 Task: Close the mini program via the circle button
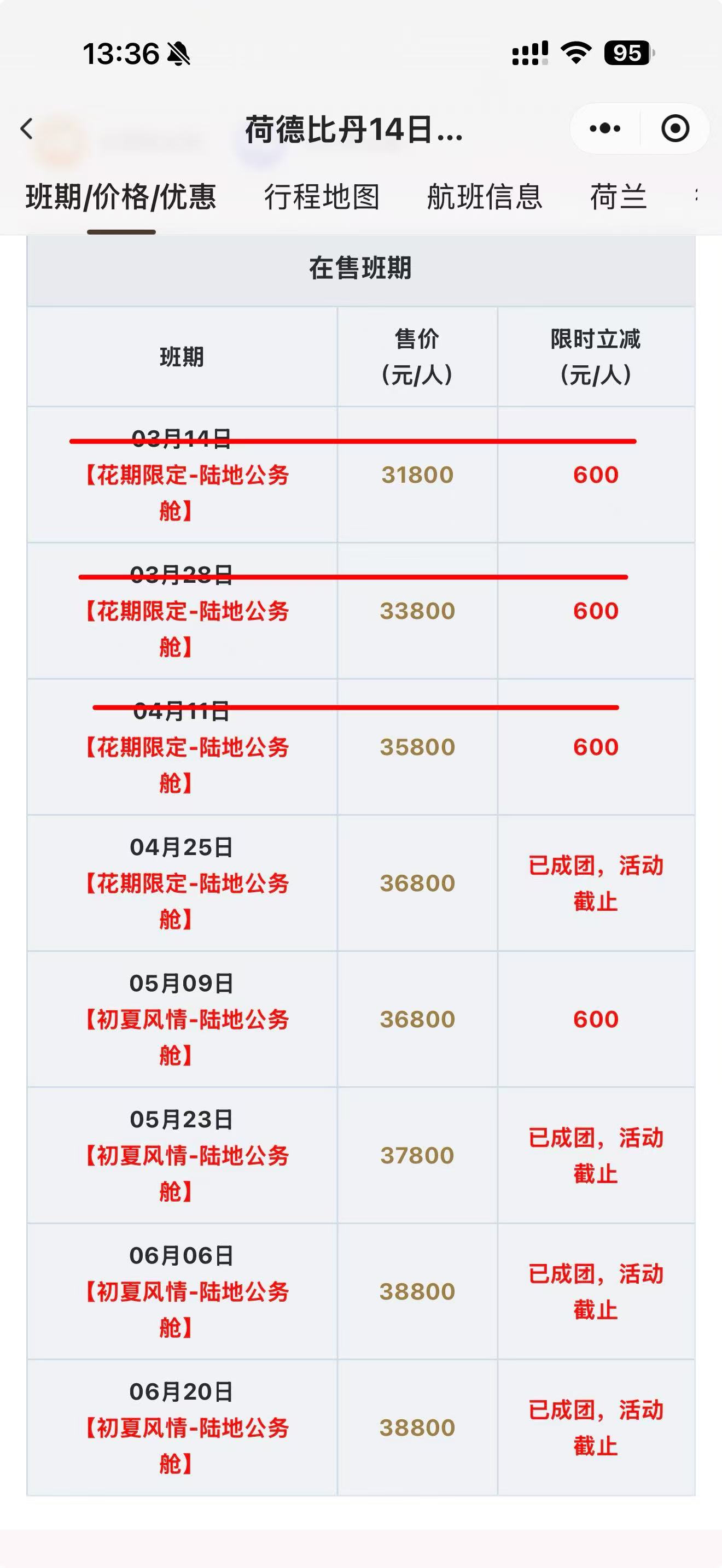click(x=674, y=128)
